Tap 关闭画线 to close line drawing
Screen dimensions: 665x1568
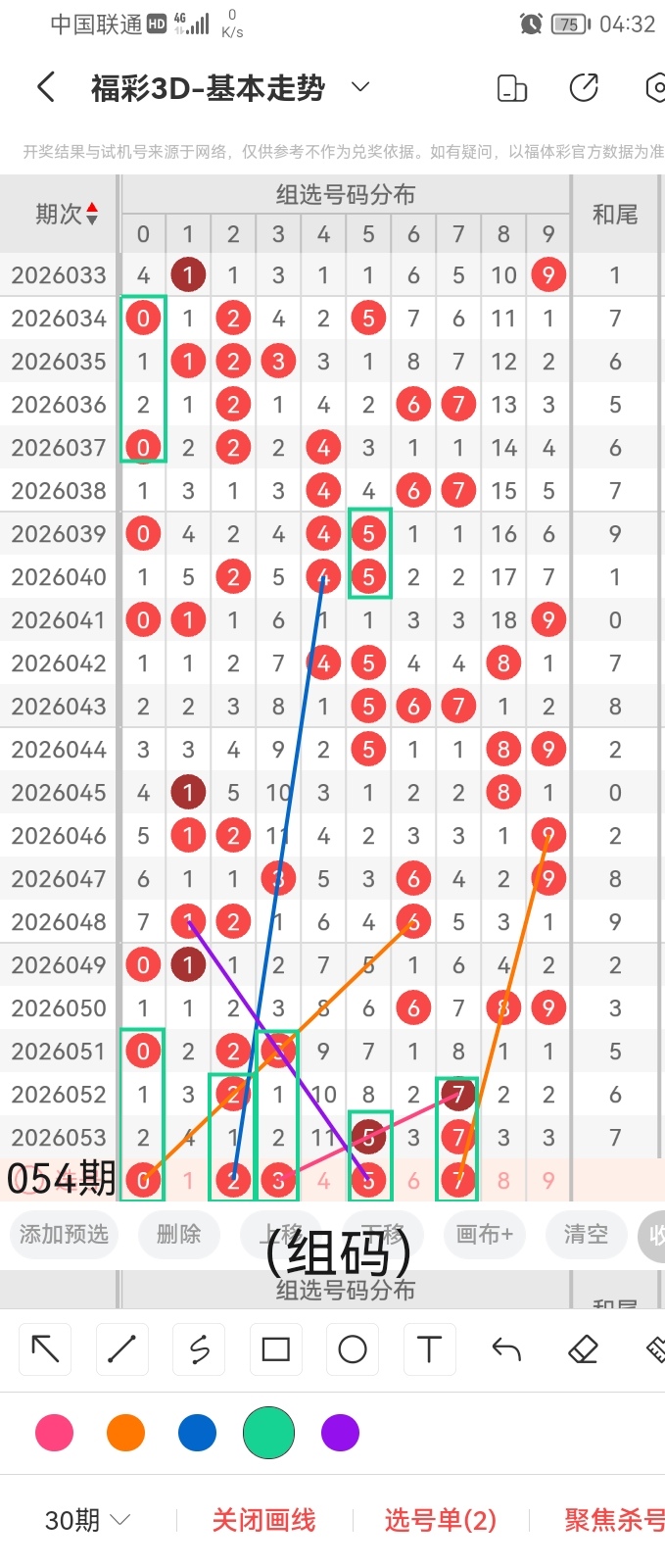[x=263, y=1520]
